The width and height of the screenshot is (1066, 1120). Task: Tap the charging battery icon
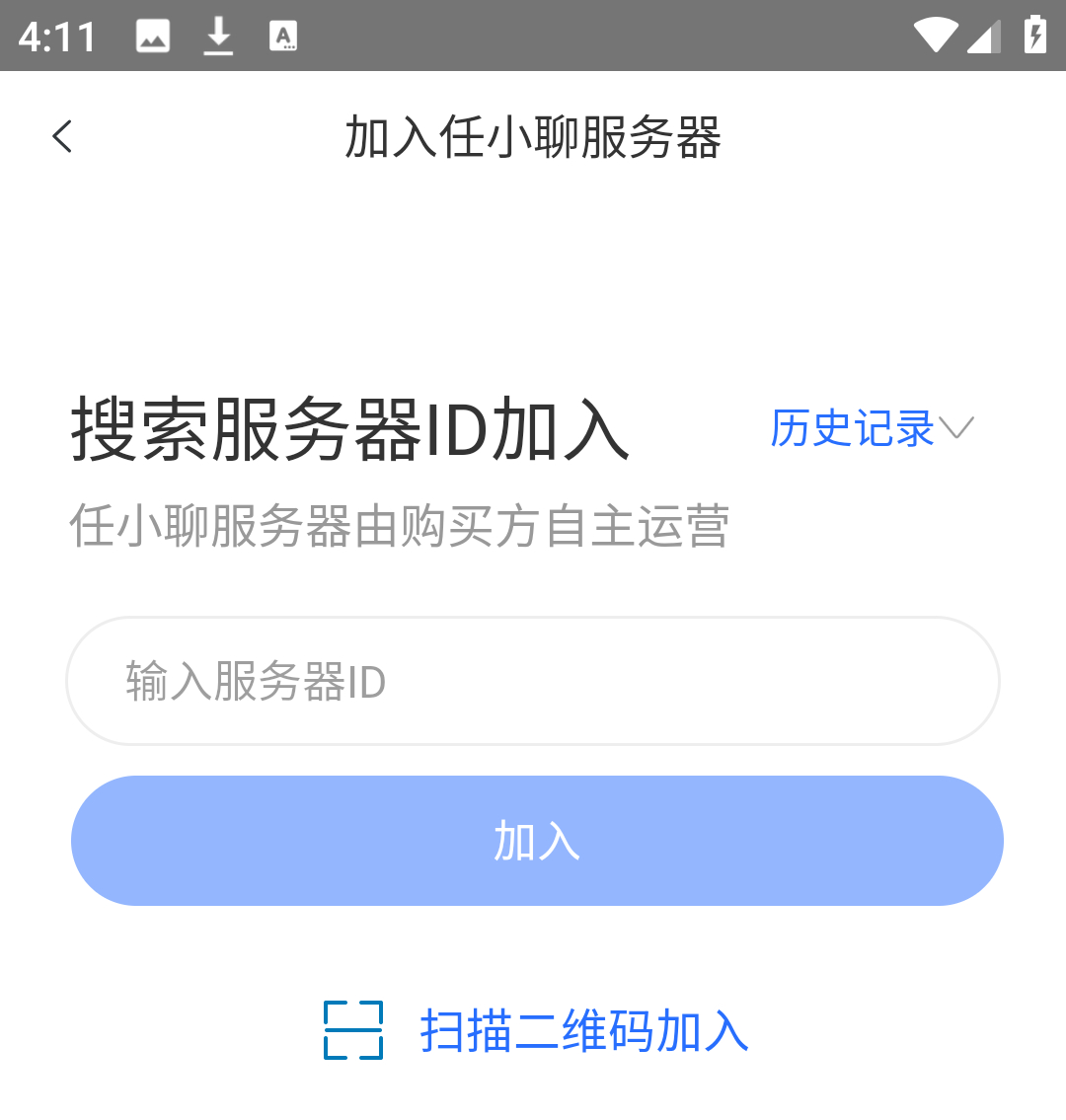coord(1034,36)
